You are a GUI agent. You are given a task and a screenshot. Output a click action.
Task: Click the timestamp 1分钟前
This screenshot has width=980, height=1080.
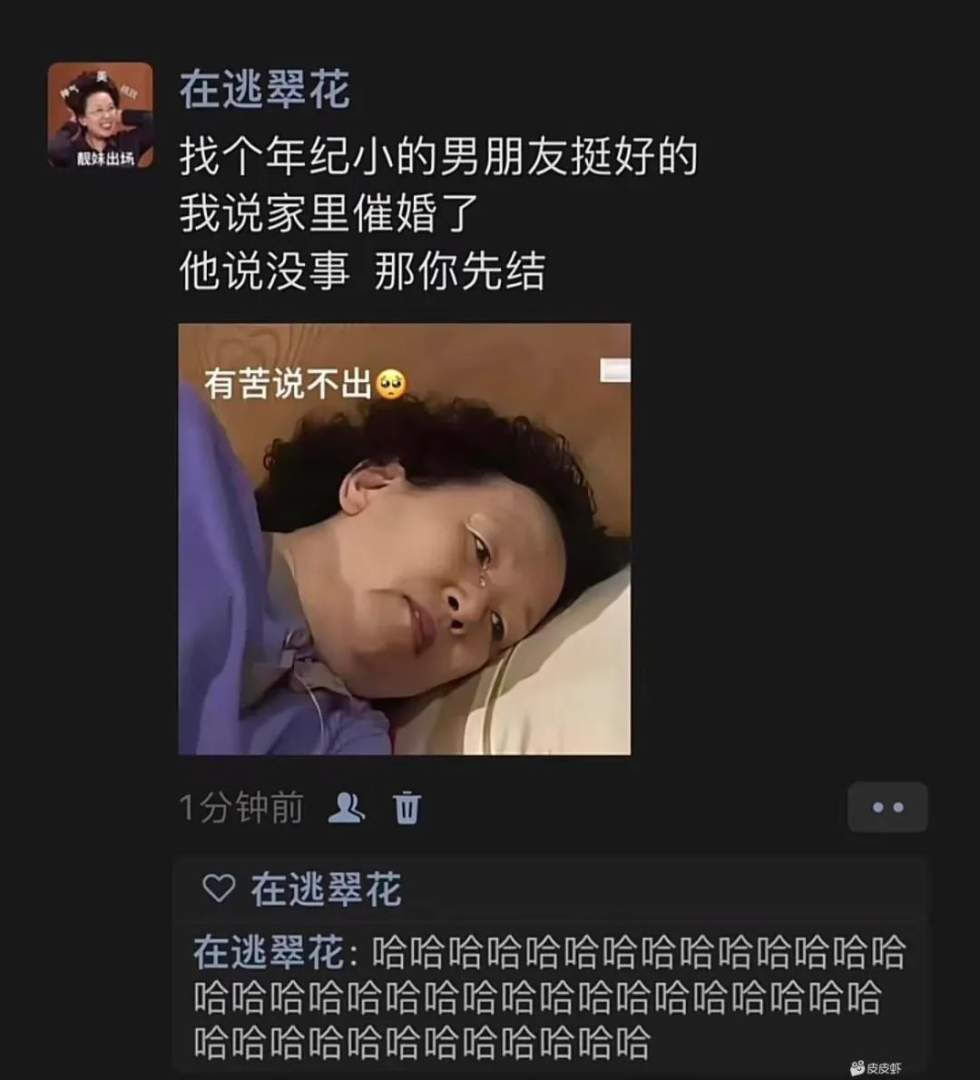[240, 808]
